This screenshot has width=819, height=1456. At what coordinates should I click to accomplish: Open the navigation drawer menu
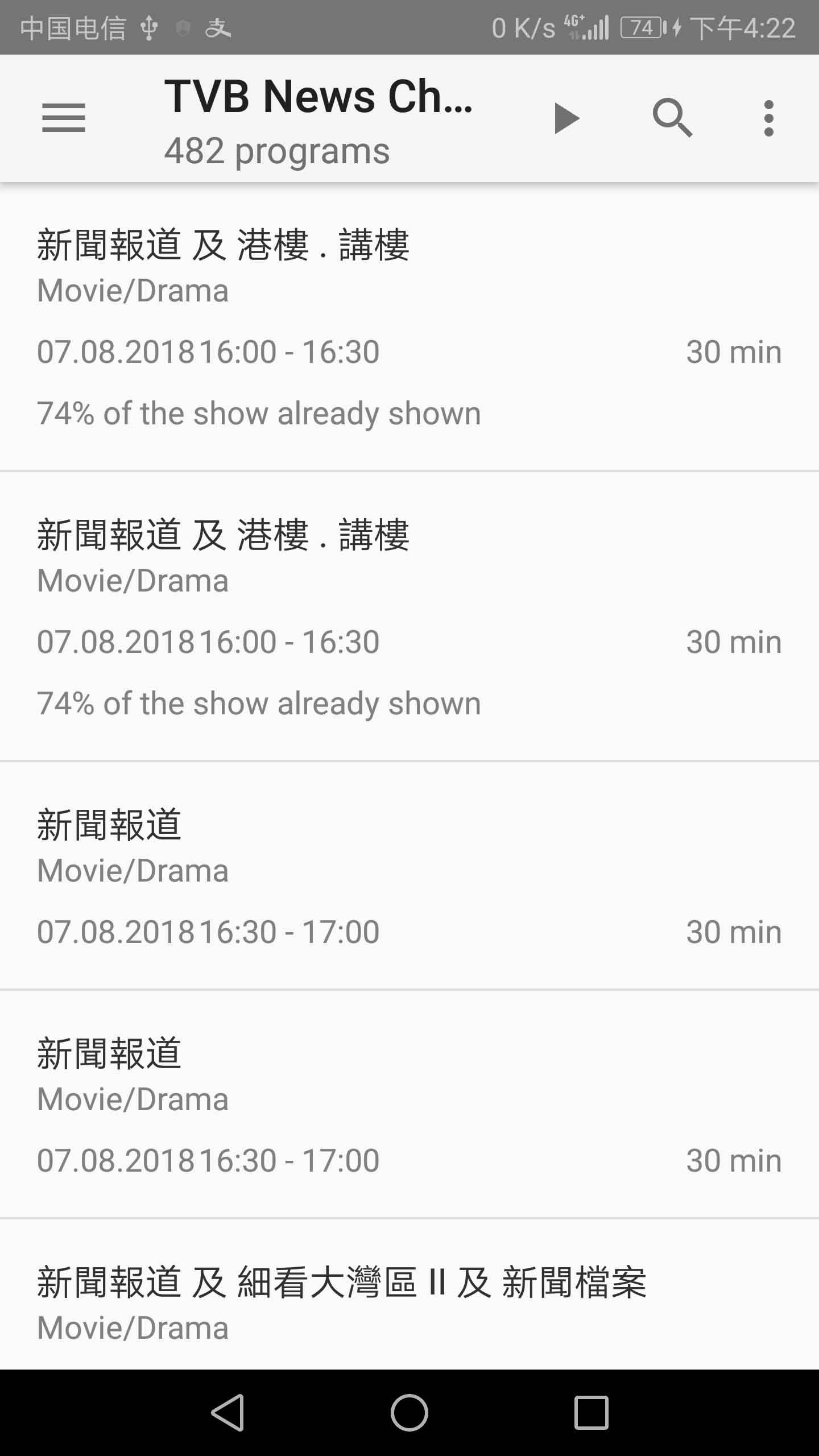(63, 118)
